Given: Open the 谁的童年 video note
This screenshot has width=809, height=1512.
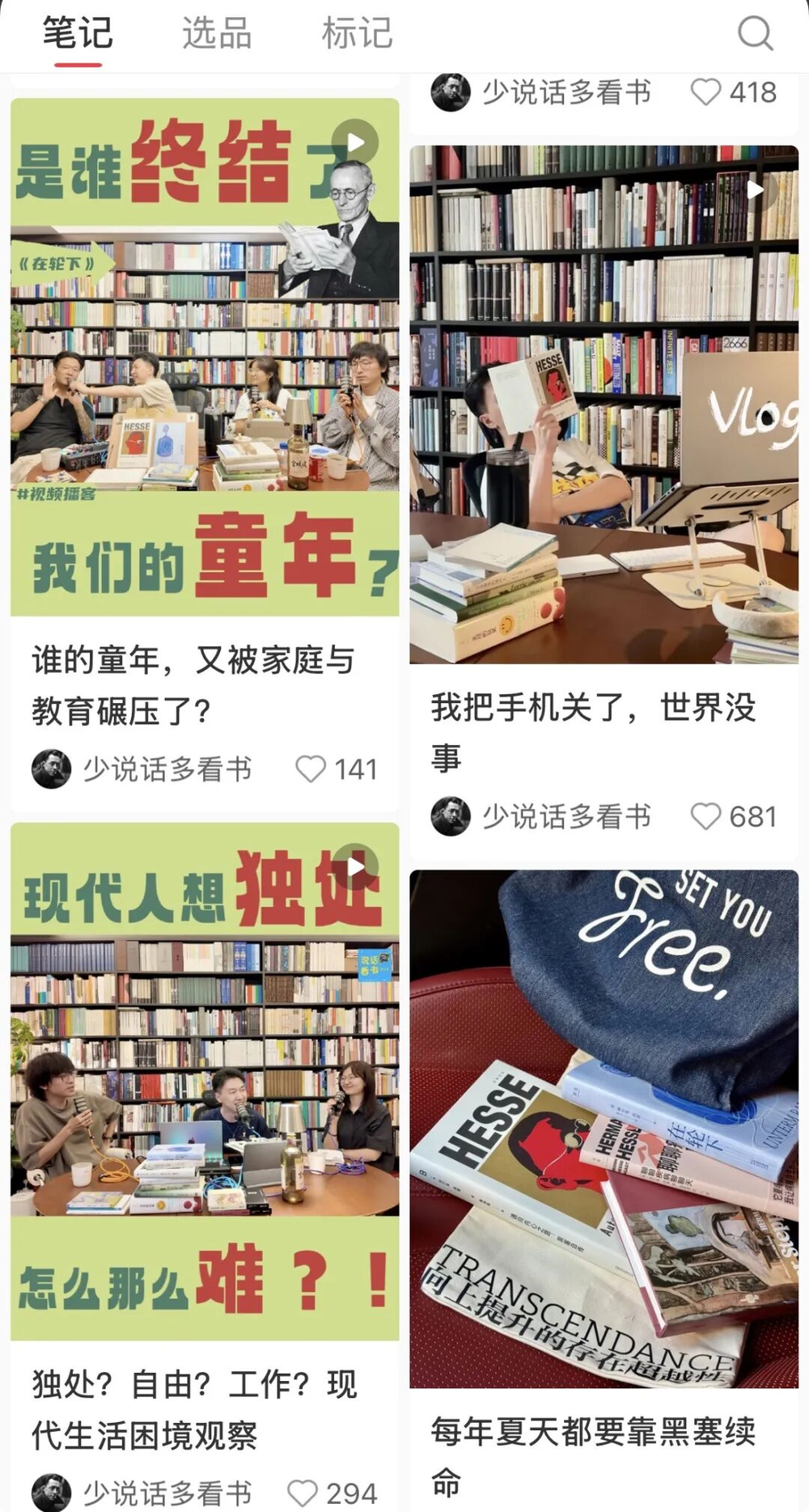Looking at the screenshot, I should (205, 357).
